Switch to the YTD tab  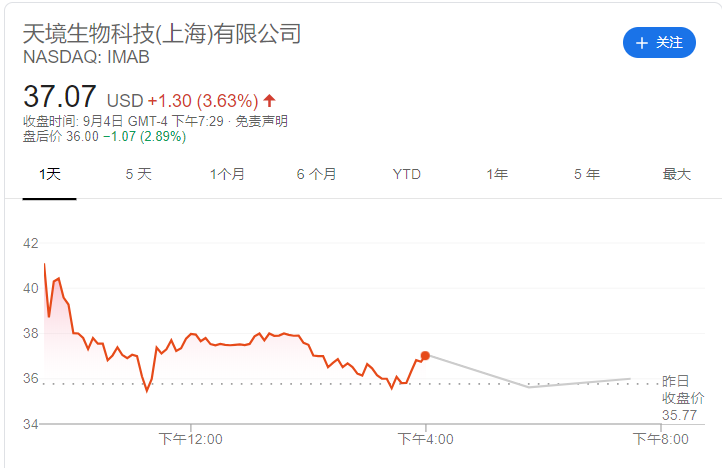tap(406, 174)
